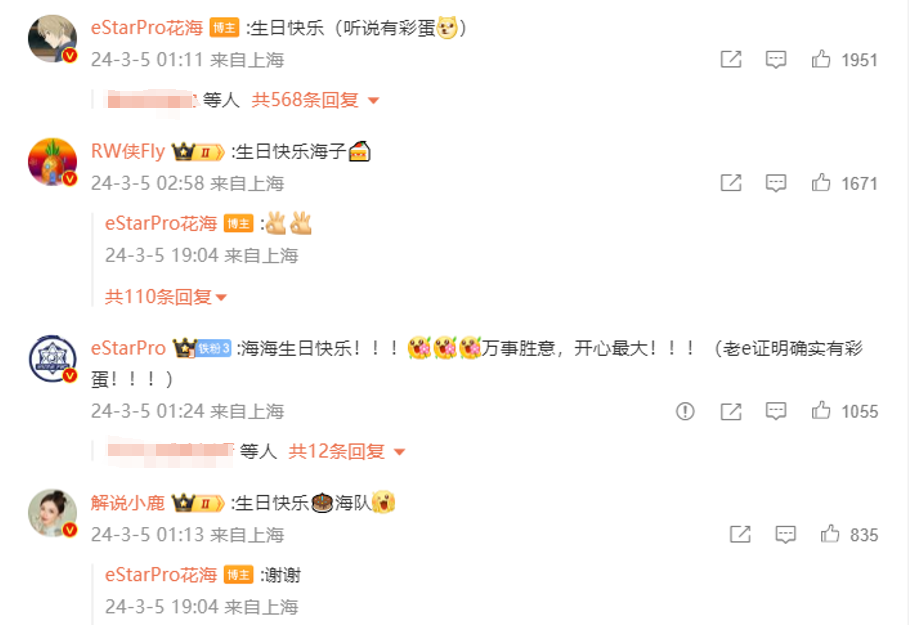909x625 pixels.
Task: Reply to eStarPro花海's 生日快乐 comment
Action: point(776,60)
